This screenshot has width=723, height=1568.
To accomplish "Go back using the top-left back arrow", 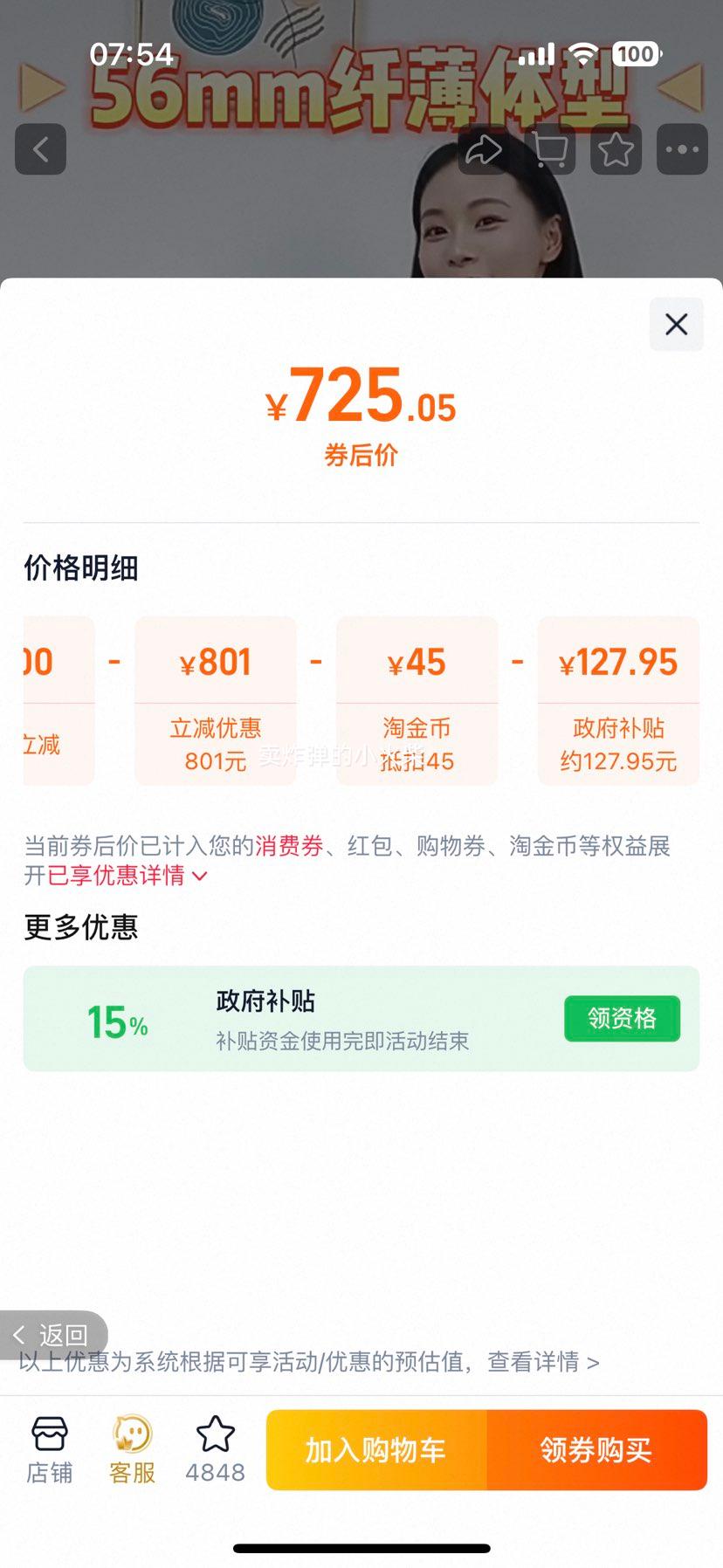I will [40, 149].
